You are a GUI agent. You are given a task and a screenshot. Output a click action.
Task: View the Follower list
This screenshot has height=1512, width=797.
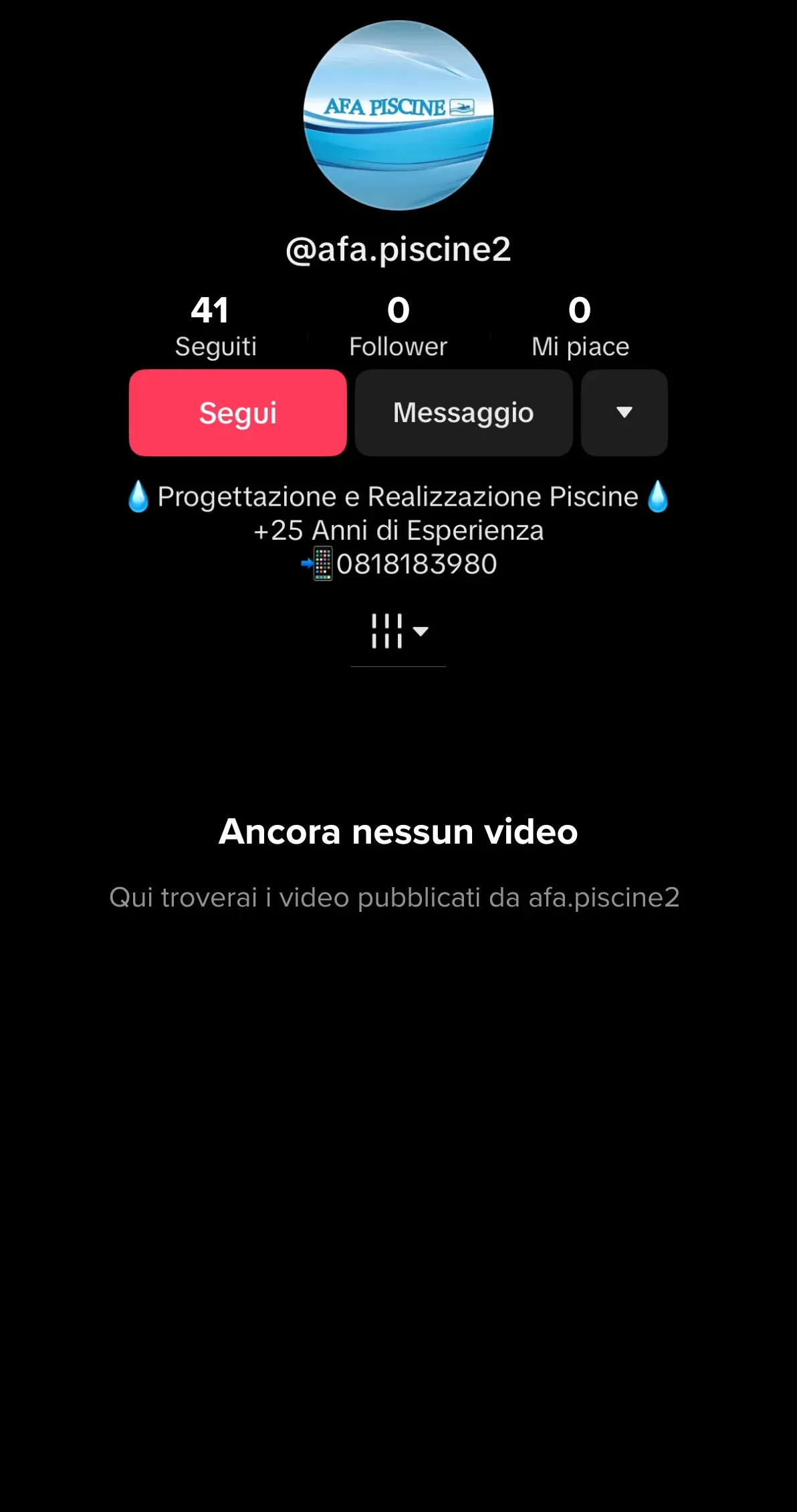pyautogui.click(x=398, y=327)
